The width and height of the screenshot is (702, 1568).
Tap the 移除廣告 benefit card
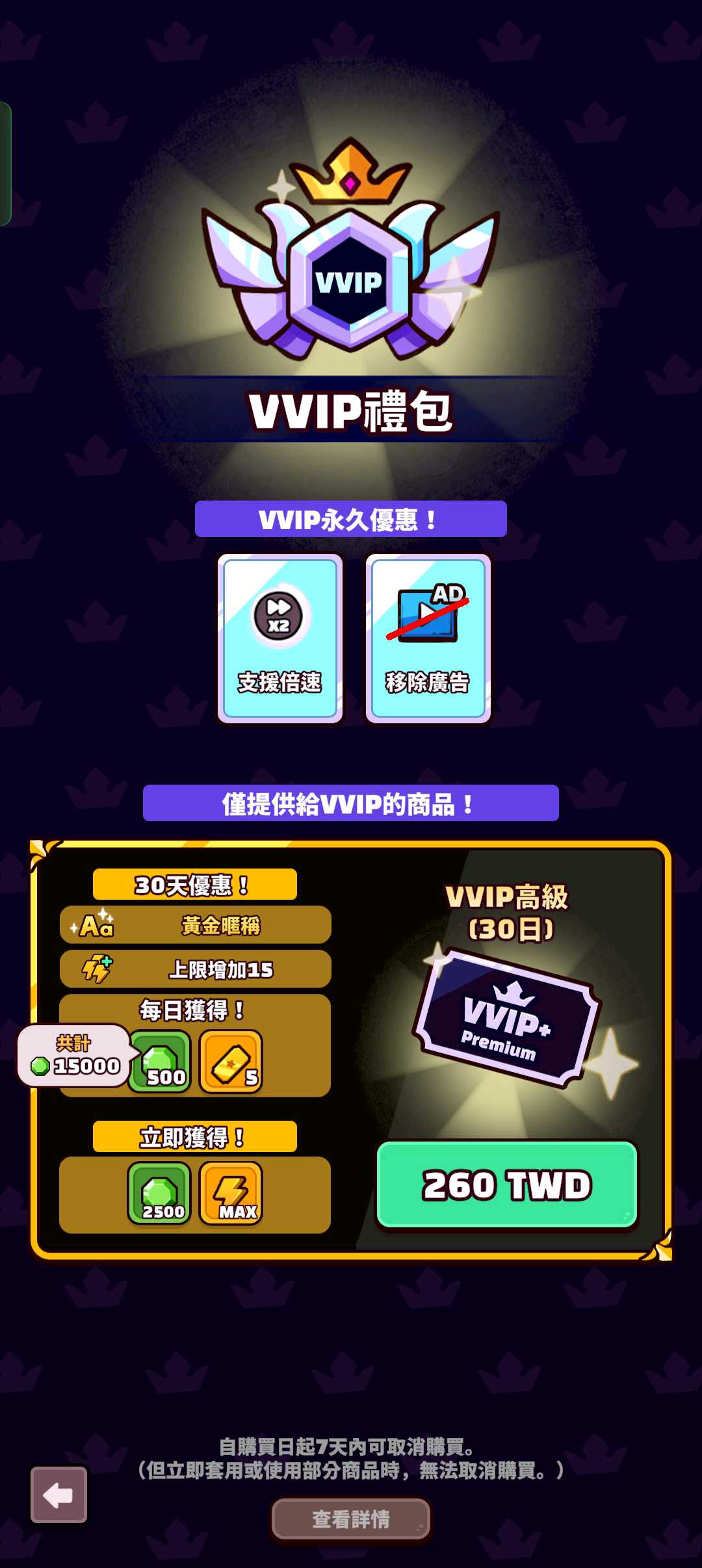428,638
